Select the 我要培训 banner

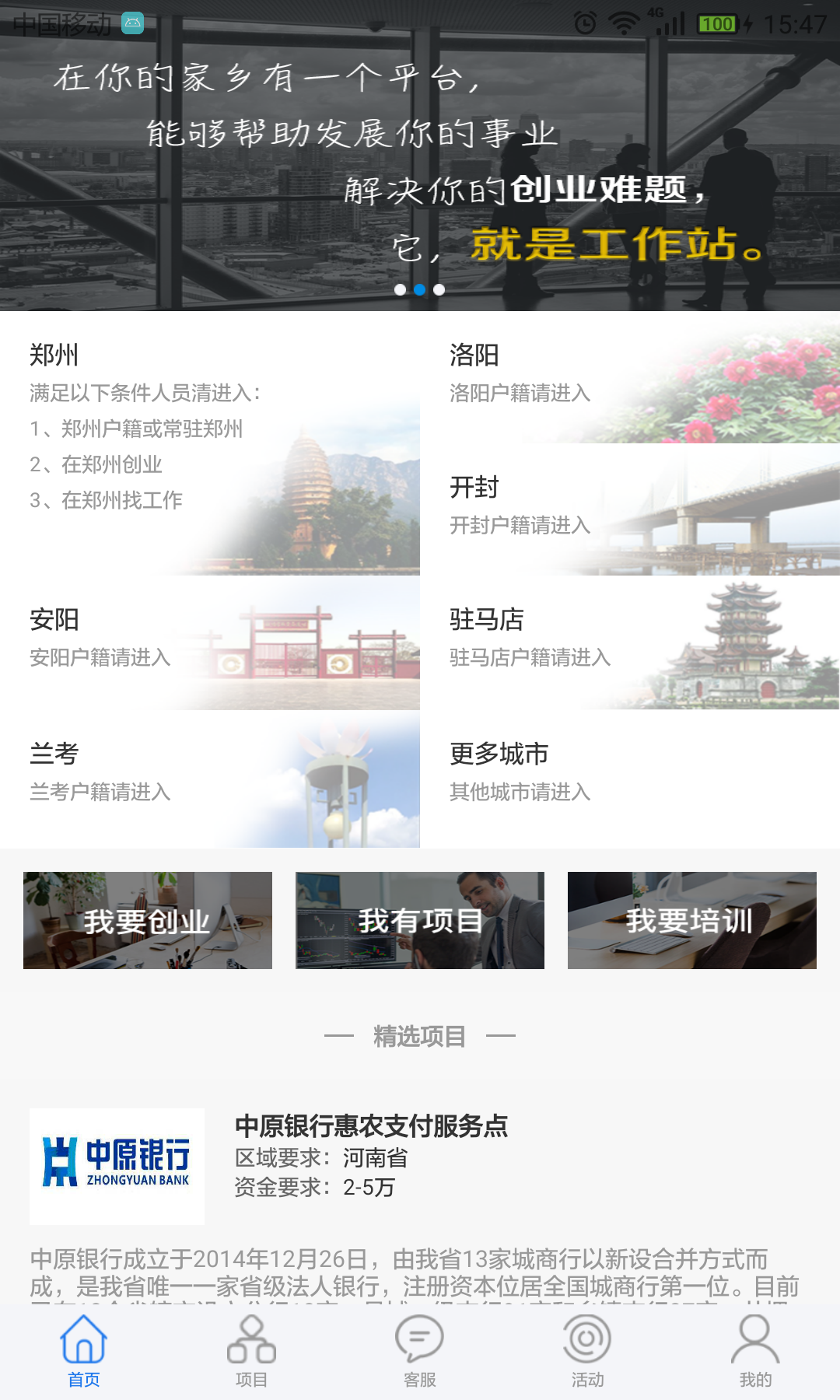tap(692, 920)
